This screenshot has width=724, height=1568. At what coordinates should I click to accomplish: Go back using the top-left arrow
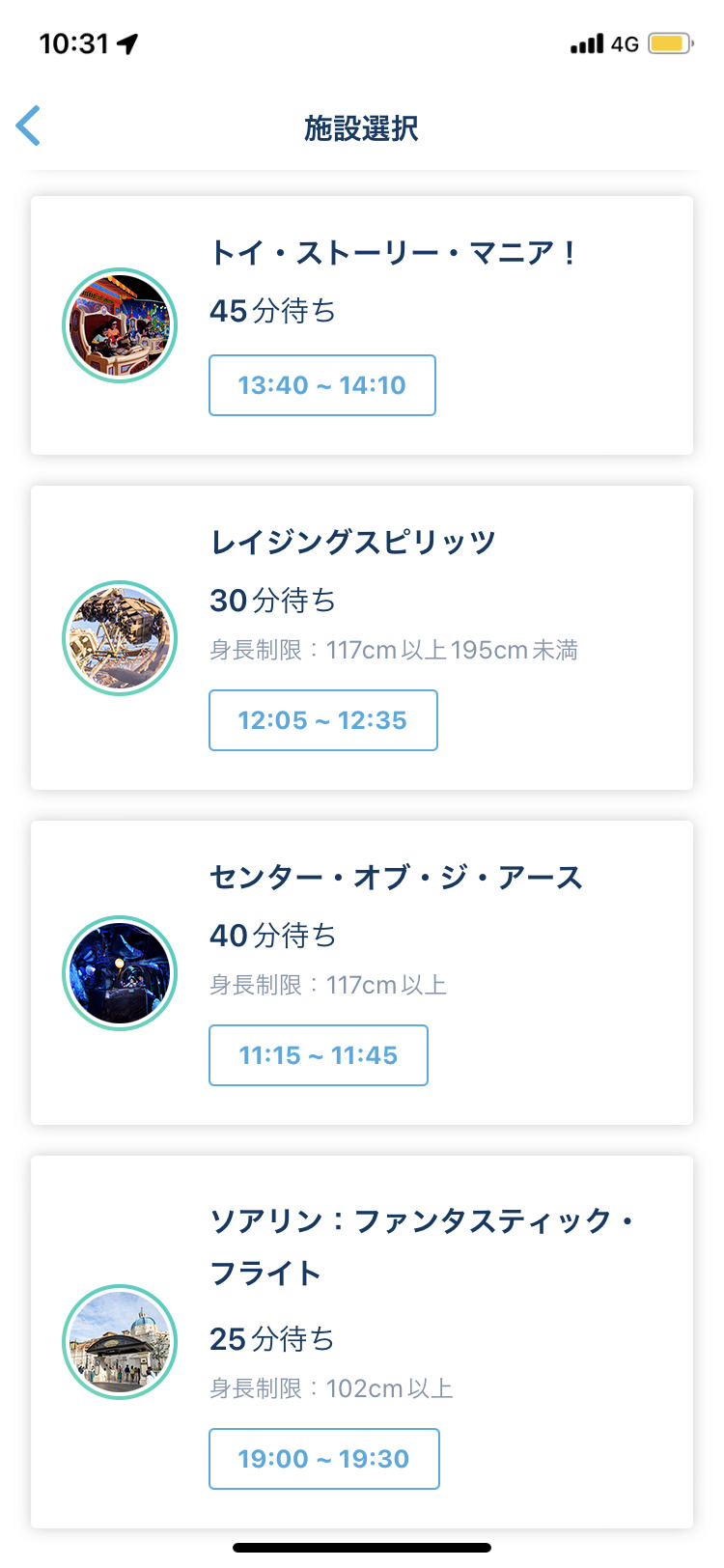(29, 126)
